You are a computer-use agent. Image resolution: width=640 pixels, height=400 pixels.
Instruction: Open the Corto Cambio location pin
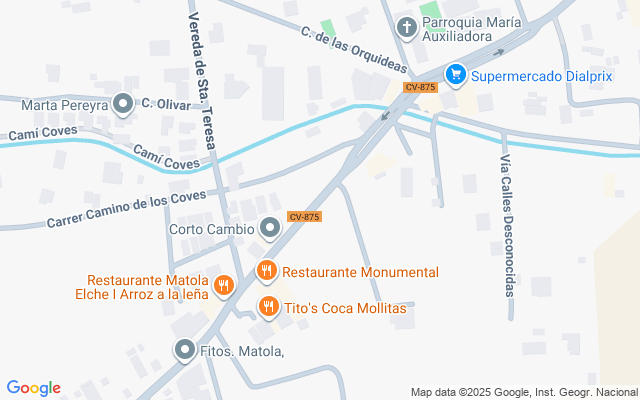[270, 228]
